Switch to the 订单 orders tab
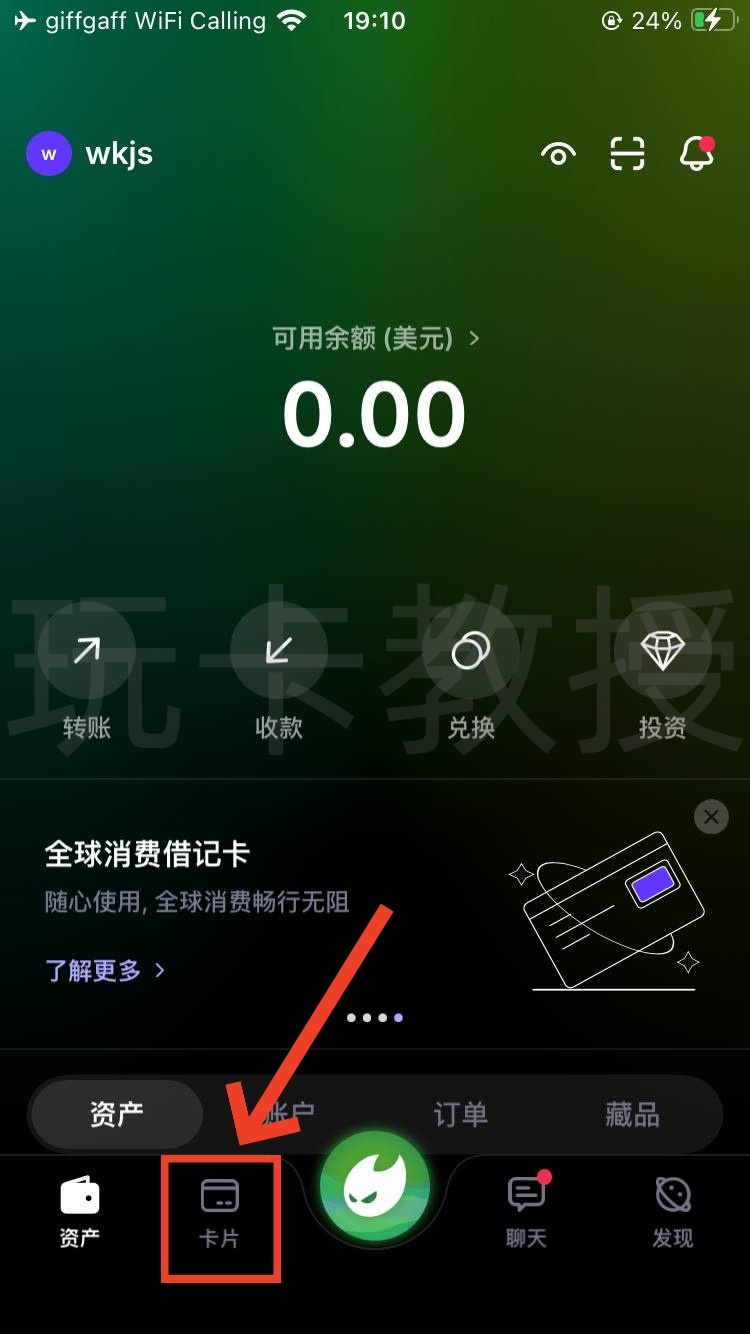The width and height of the screenshot is (750, 1334). point(460,1114)
